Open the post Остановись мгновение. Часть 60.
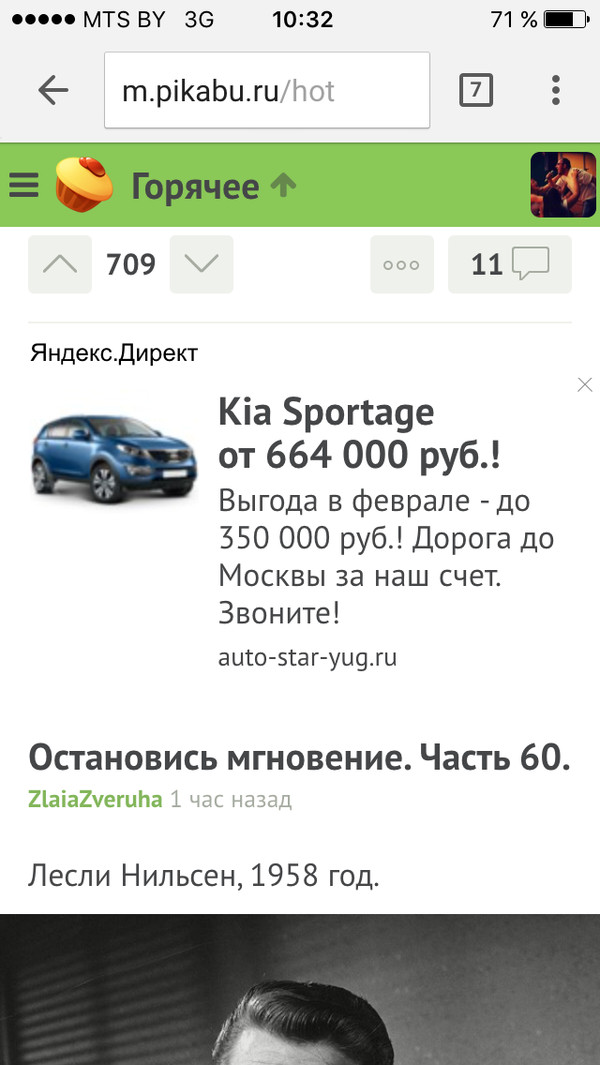600x1065 pixels. coord(298,757)
